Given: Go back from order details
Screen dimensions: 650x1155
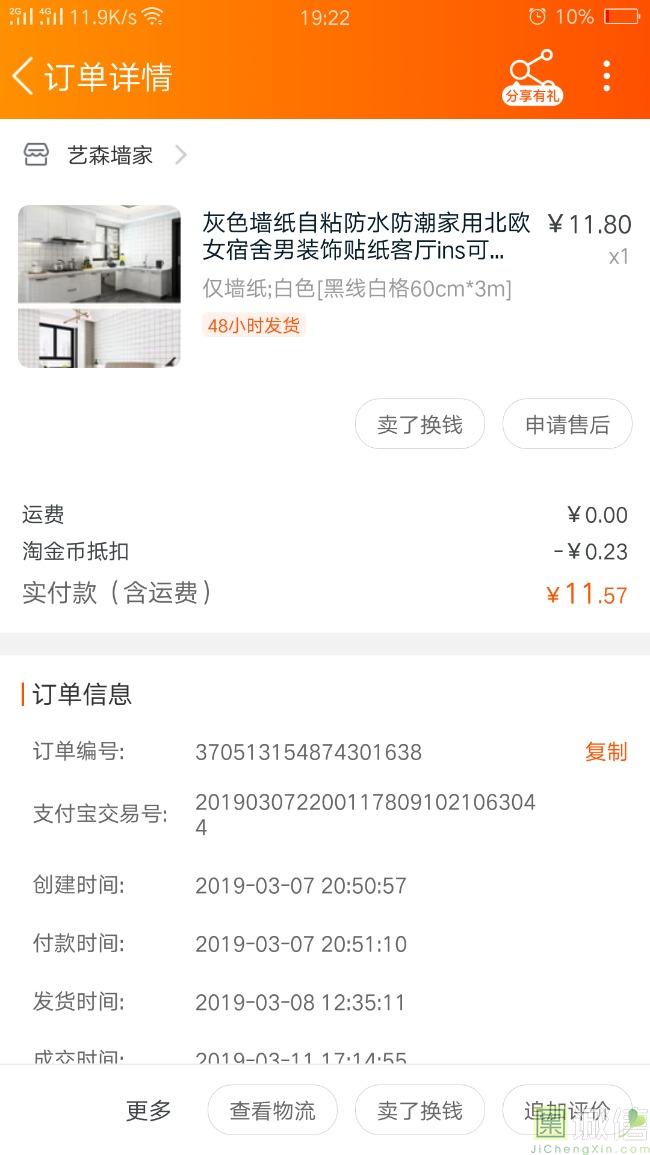Looking at the screenshot, I should point(24,76).
